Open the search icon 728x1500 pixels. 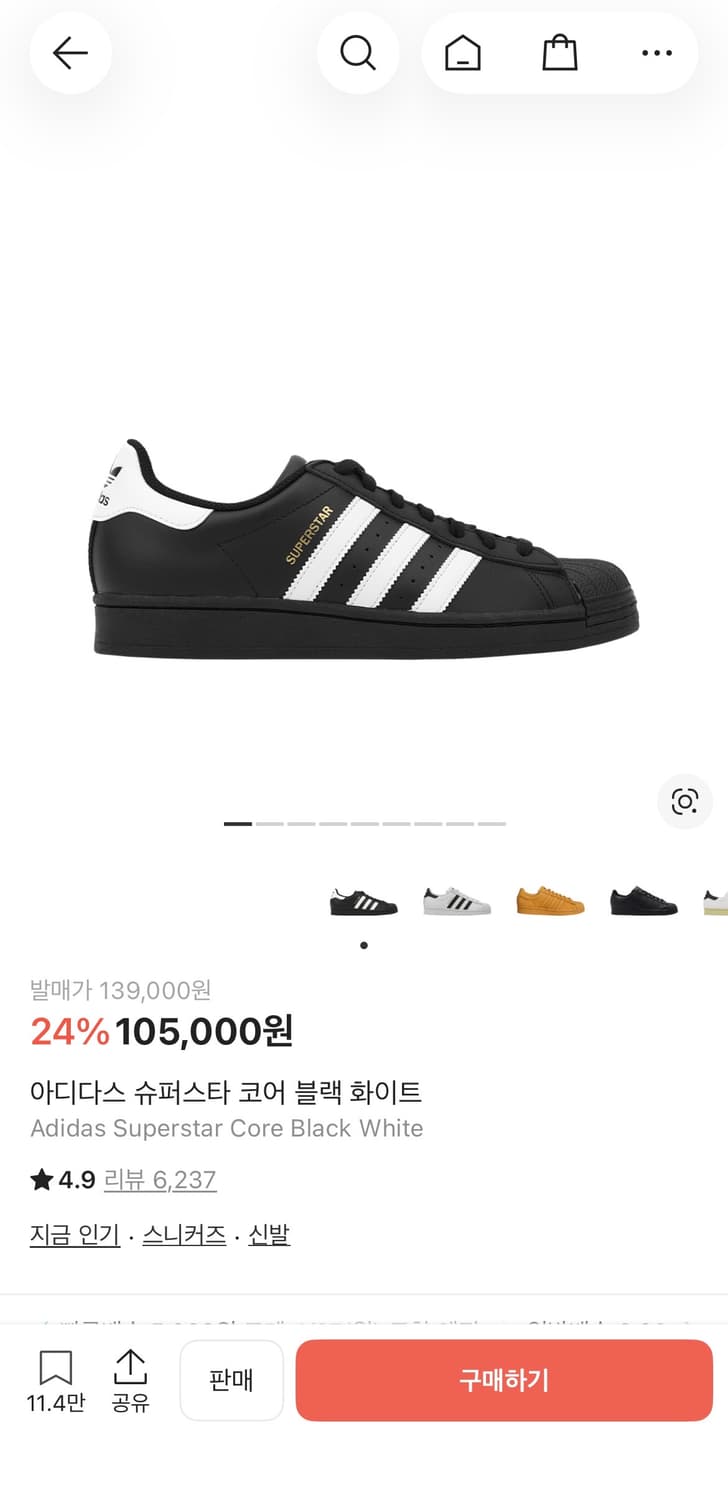(x=359, y=53)
